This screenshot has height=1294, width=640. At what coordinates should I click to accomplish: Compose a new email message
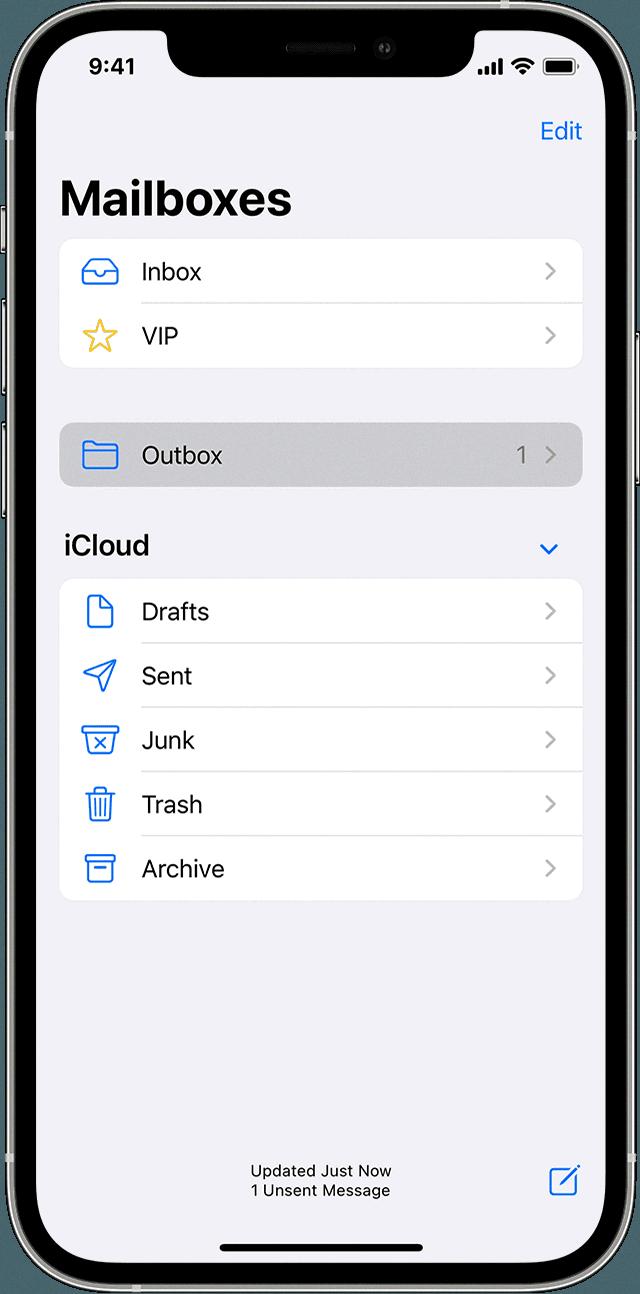click(x=564, y=1180)
